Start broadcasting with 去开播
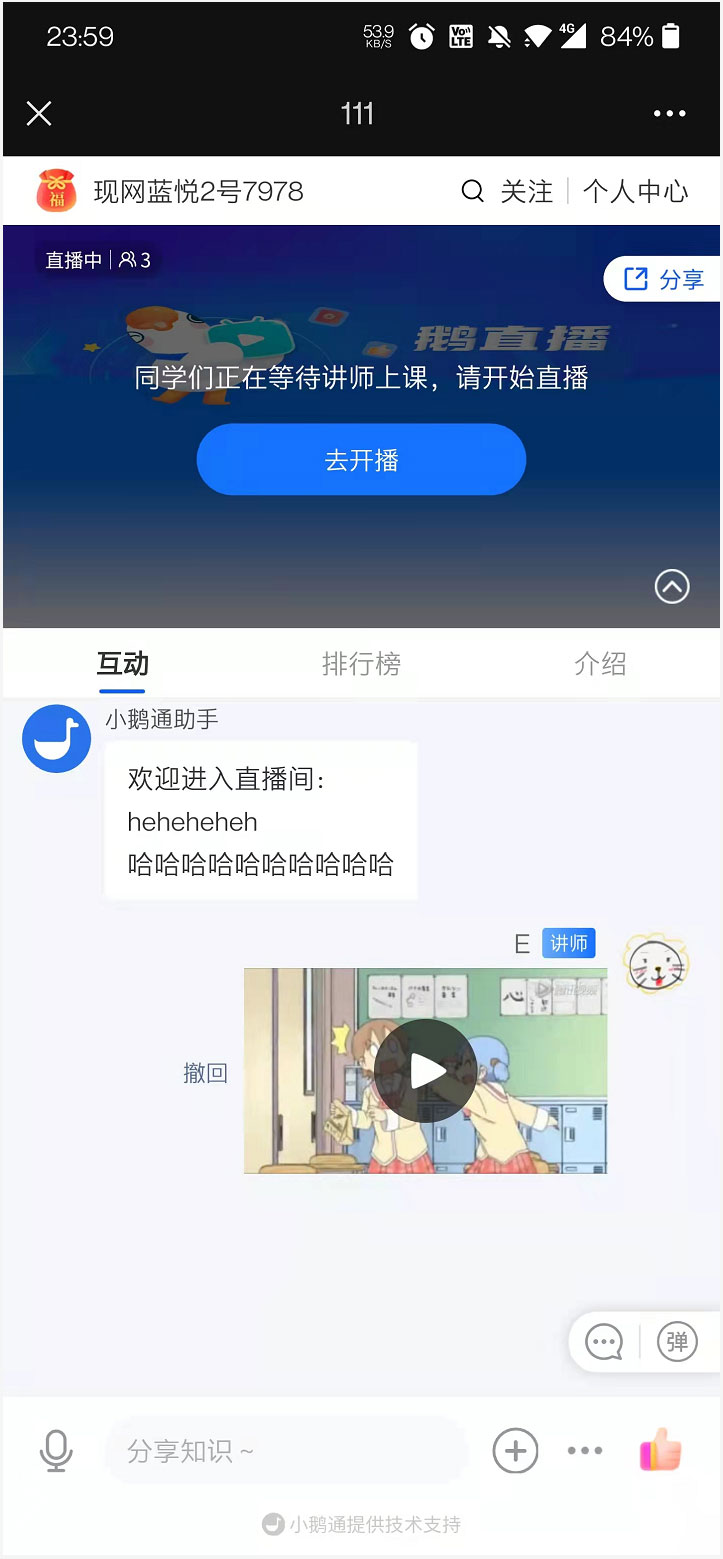 (x=361, y=460)
